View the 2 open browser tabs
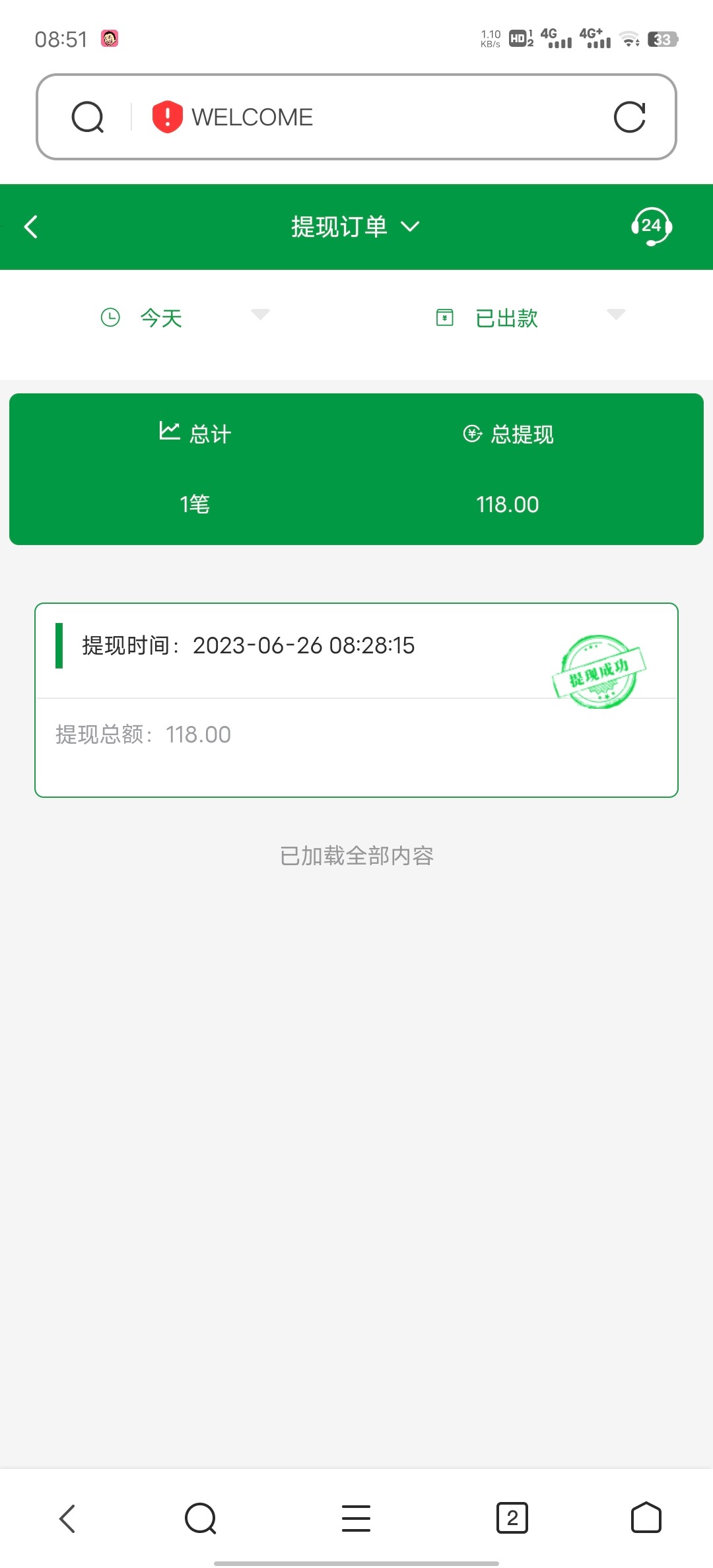Screen dimensions: 713x1568 [512, 1518]
